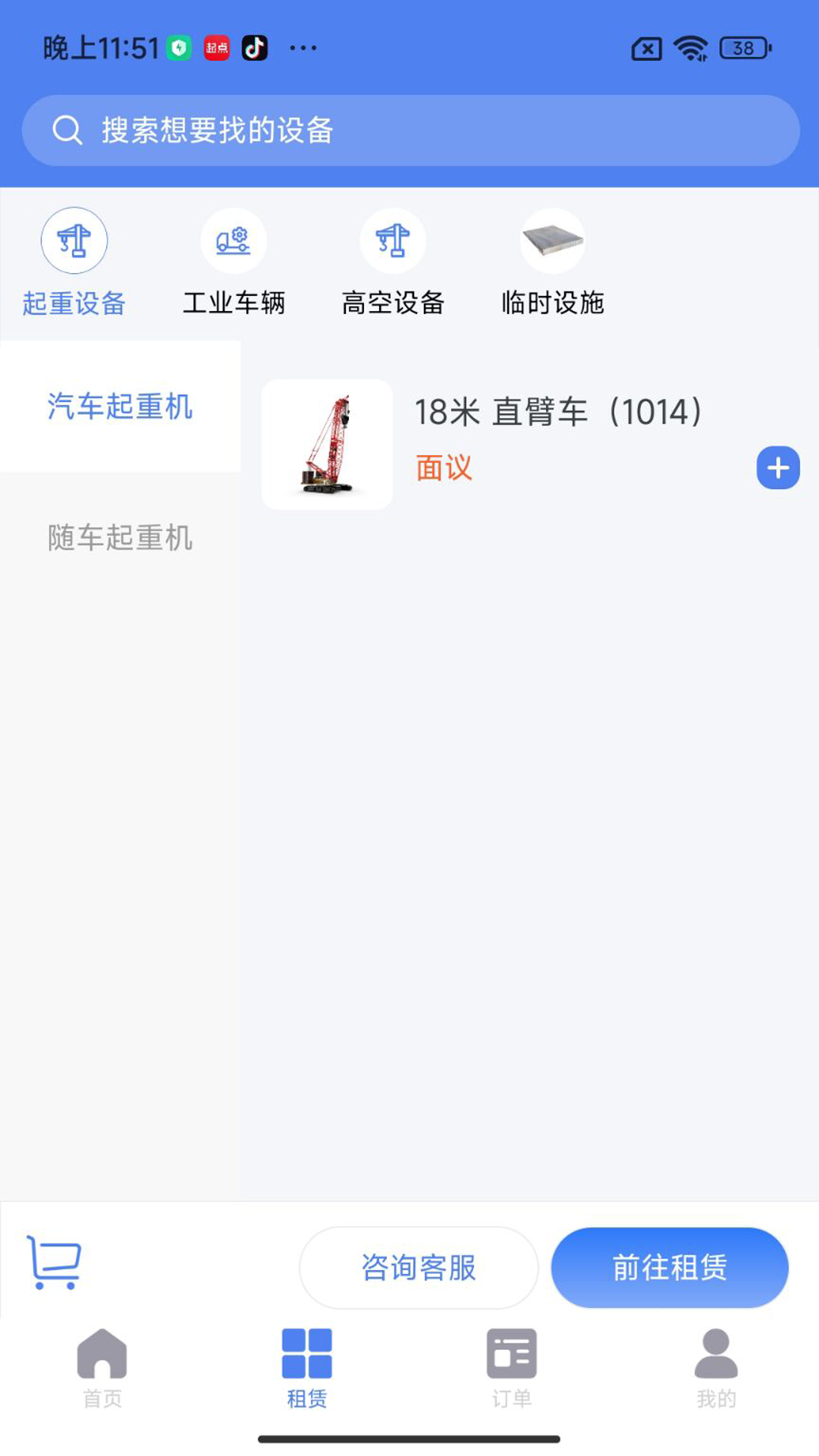Open the 临时设施 temporary facilities icon

point(551,240)
